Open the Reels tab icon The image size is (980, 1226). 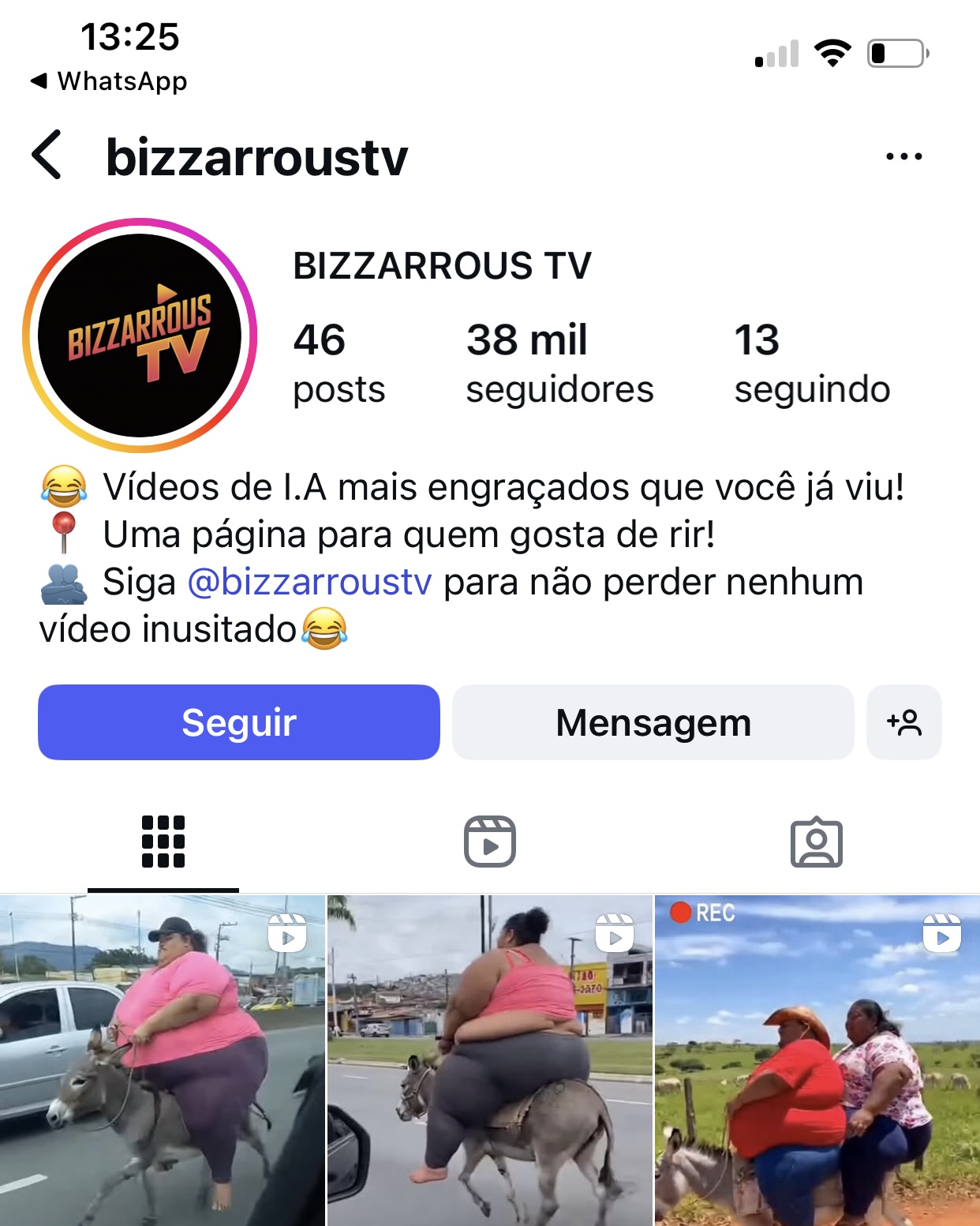(x=489, y=842)
